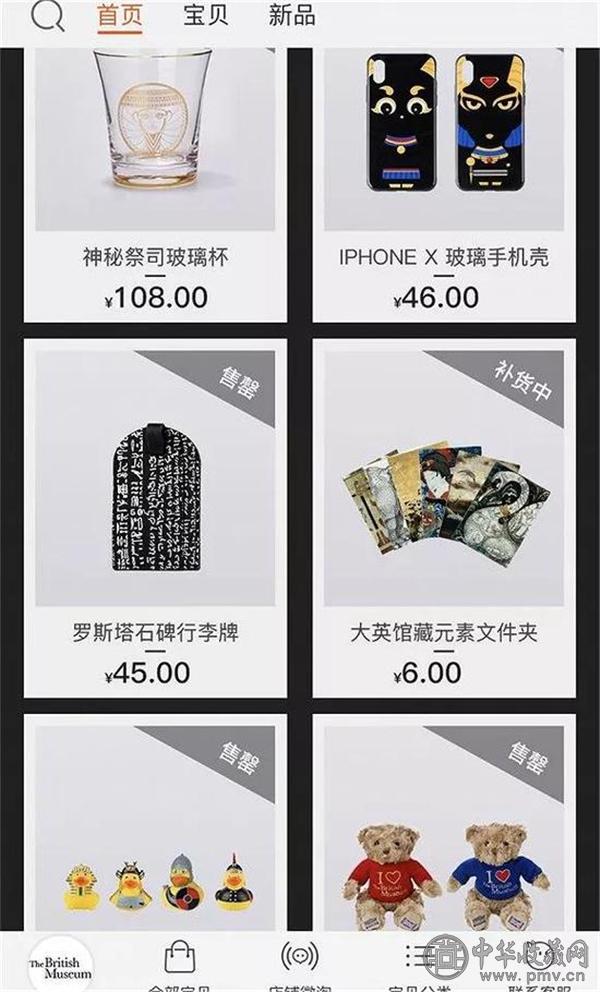Open the shop feed broadcast icon

[299, 958]
